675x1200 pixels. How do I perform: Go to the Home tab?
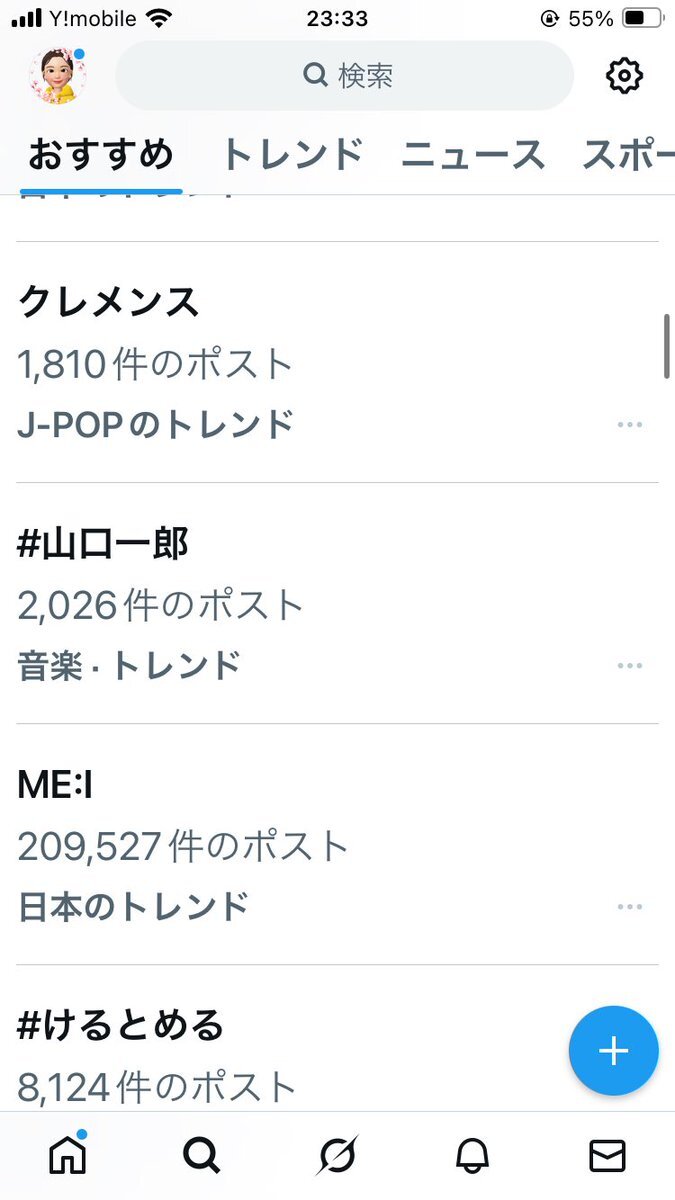68,1156
